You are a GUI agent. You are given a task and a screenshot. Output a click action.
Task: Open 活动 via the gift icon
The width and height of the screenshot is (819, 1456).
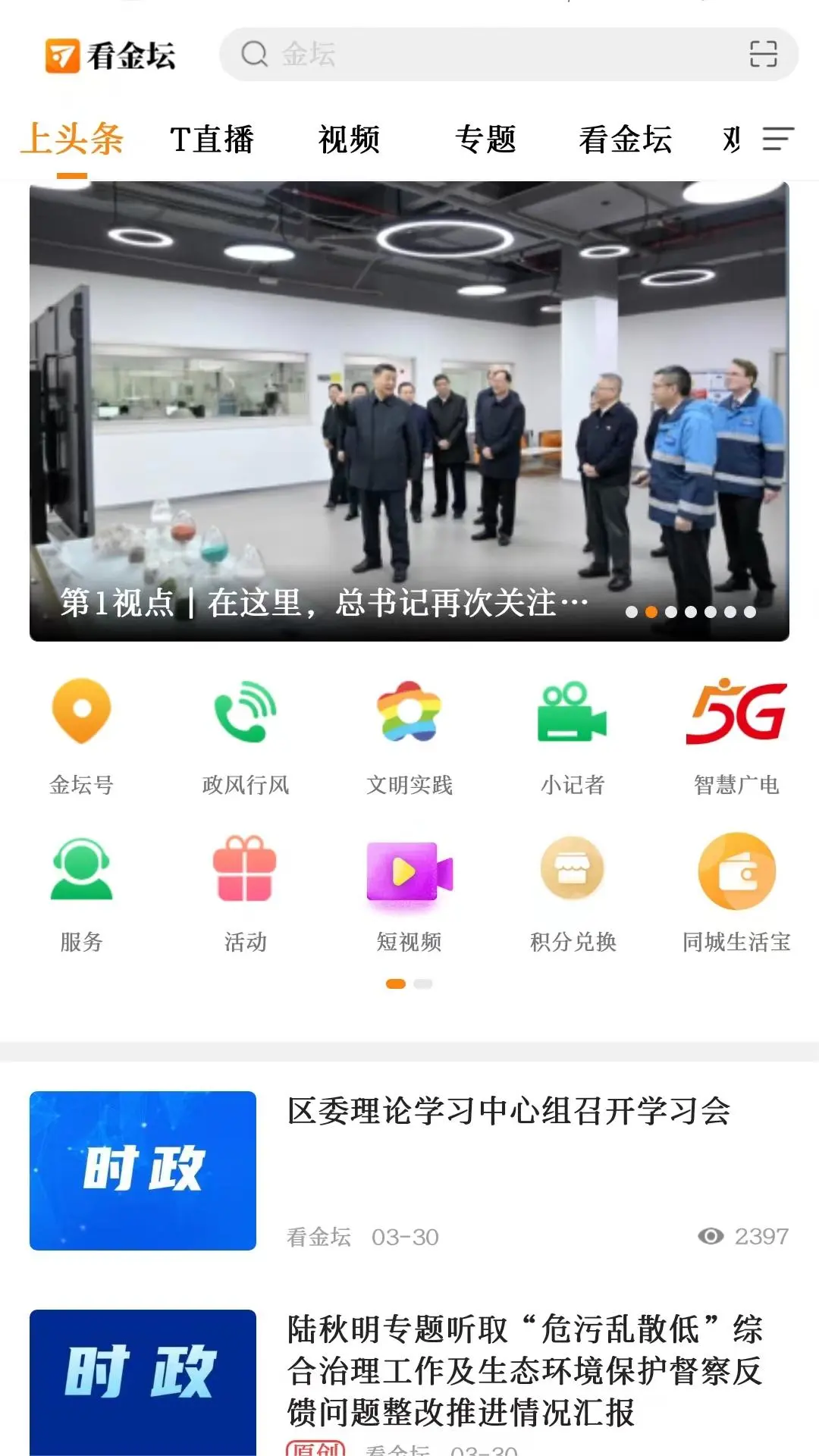(x=245, y=872)
